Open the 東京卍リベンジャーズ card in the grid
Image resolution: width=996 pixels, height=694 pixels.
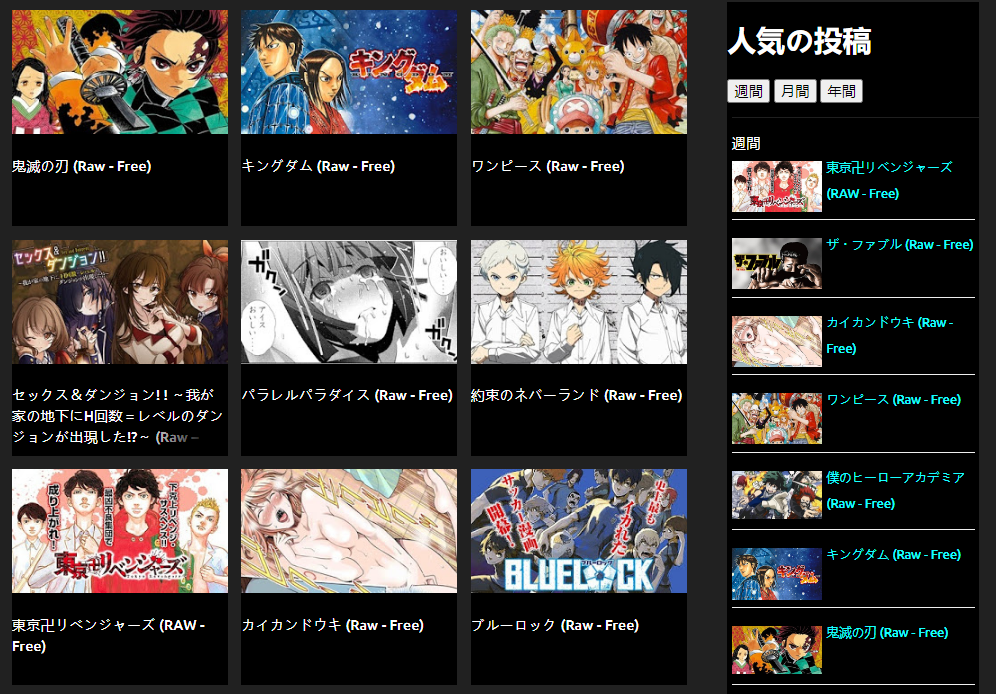click(119, 531)
